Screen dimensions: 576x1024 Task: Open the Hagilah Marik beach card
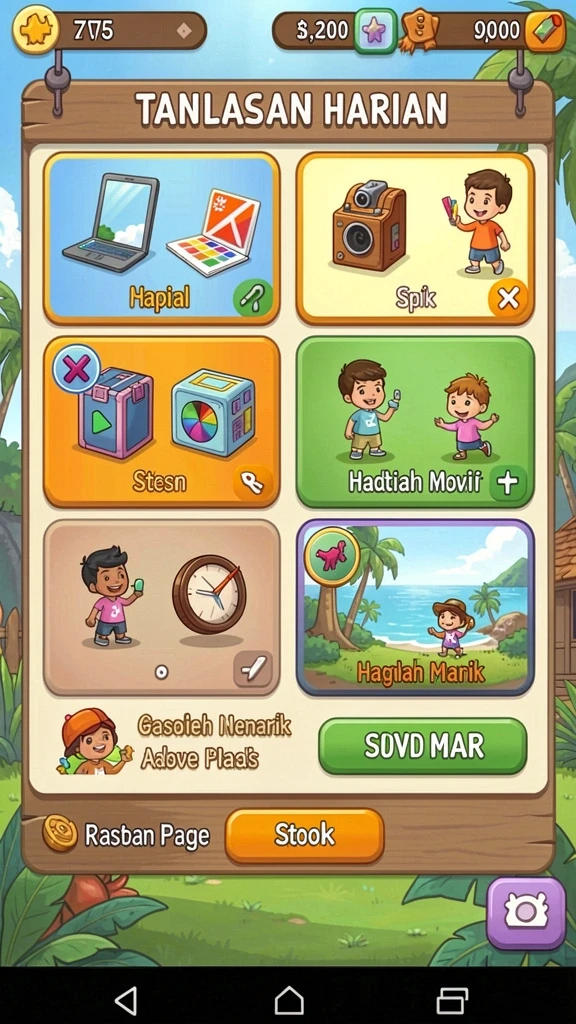tap(415, 608)
